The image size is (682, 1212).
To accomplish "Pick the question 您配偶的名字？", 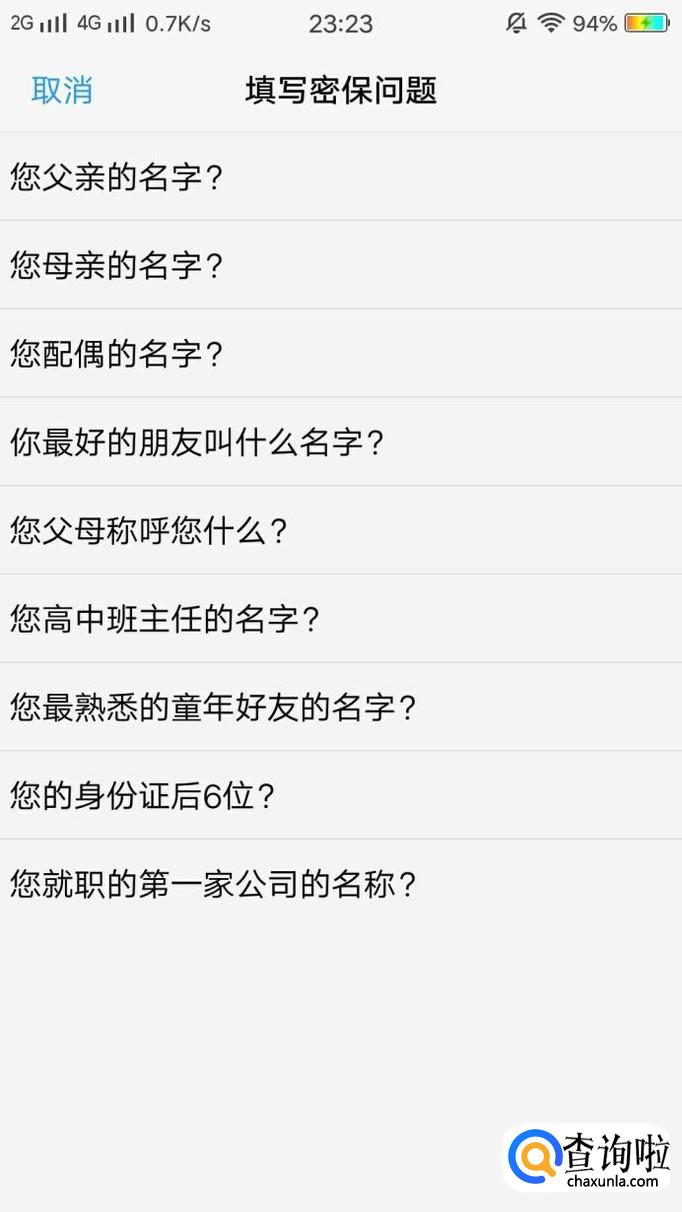I will (x=341, y=353).
